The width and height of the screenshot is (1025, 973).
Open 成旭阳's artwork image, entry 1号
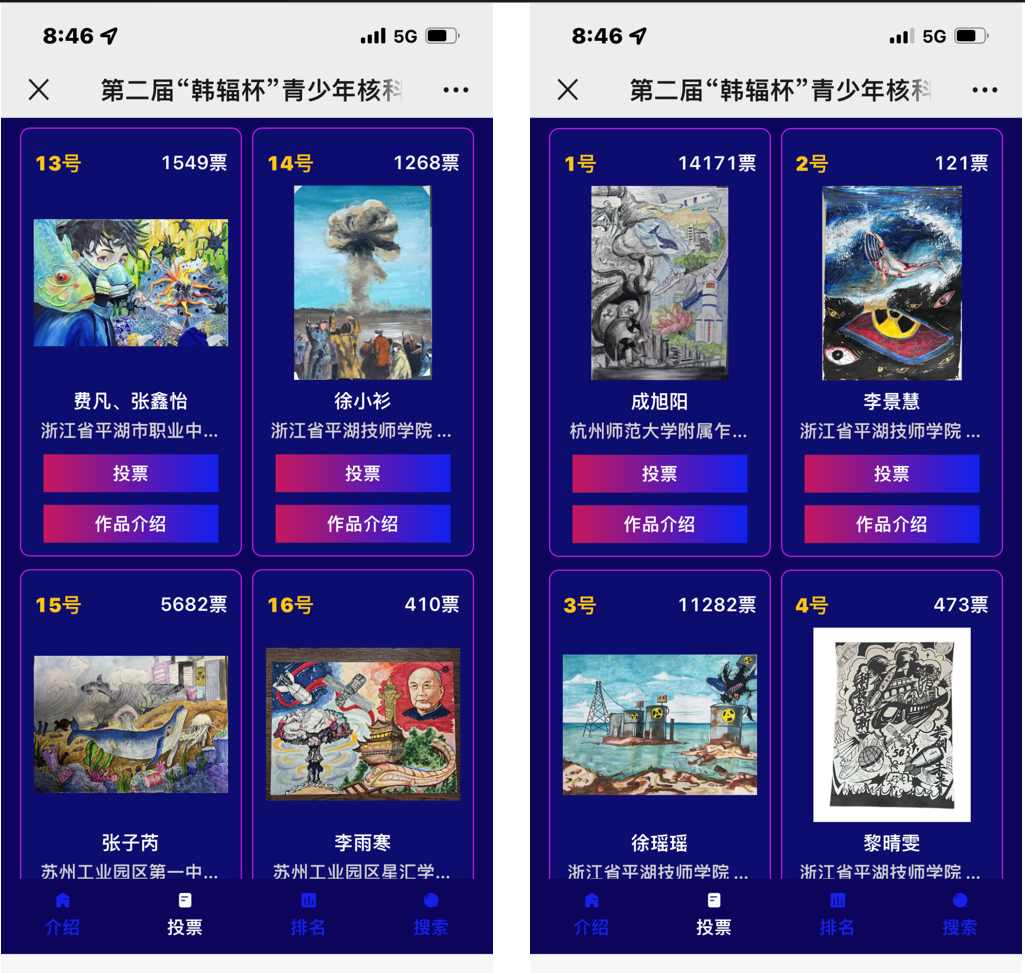click(x=659, y=283)
